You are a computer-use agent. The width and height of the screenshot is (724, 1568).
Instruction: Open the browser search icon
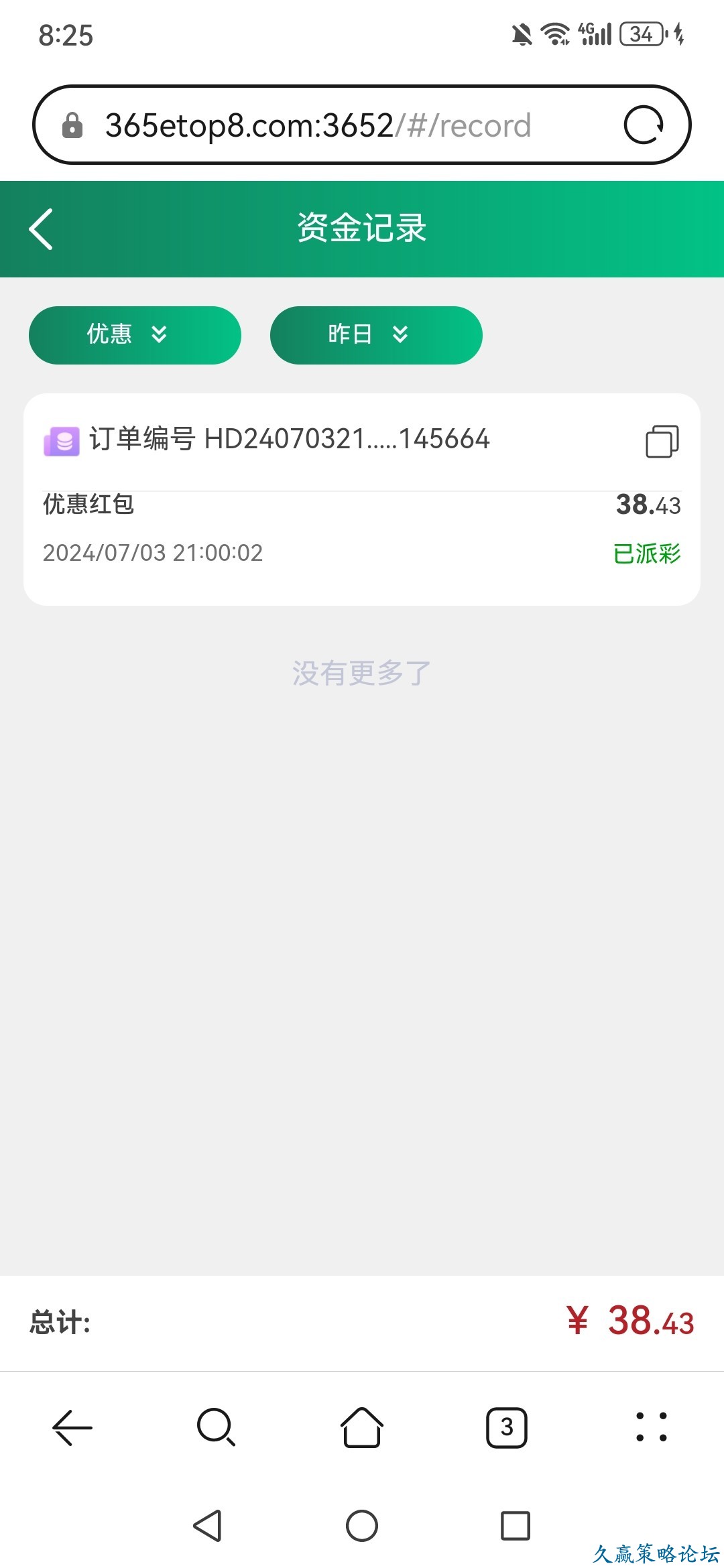pyautogui.click(x=217, y=1427)
